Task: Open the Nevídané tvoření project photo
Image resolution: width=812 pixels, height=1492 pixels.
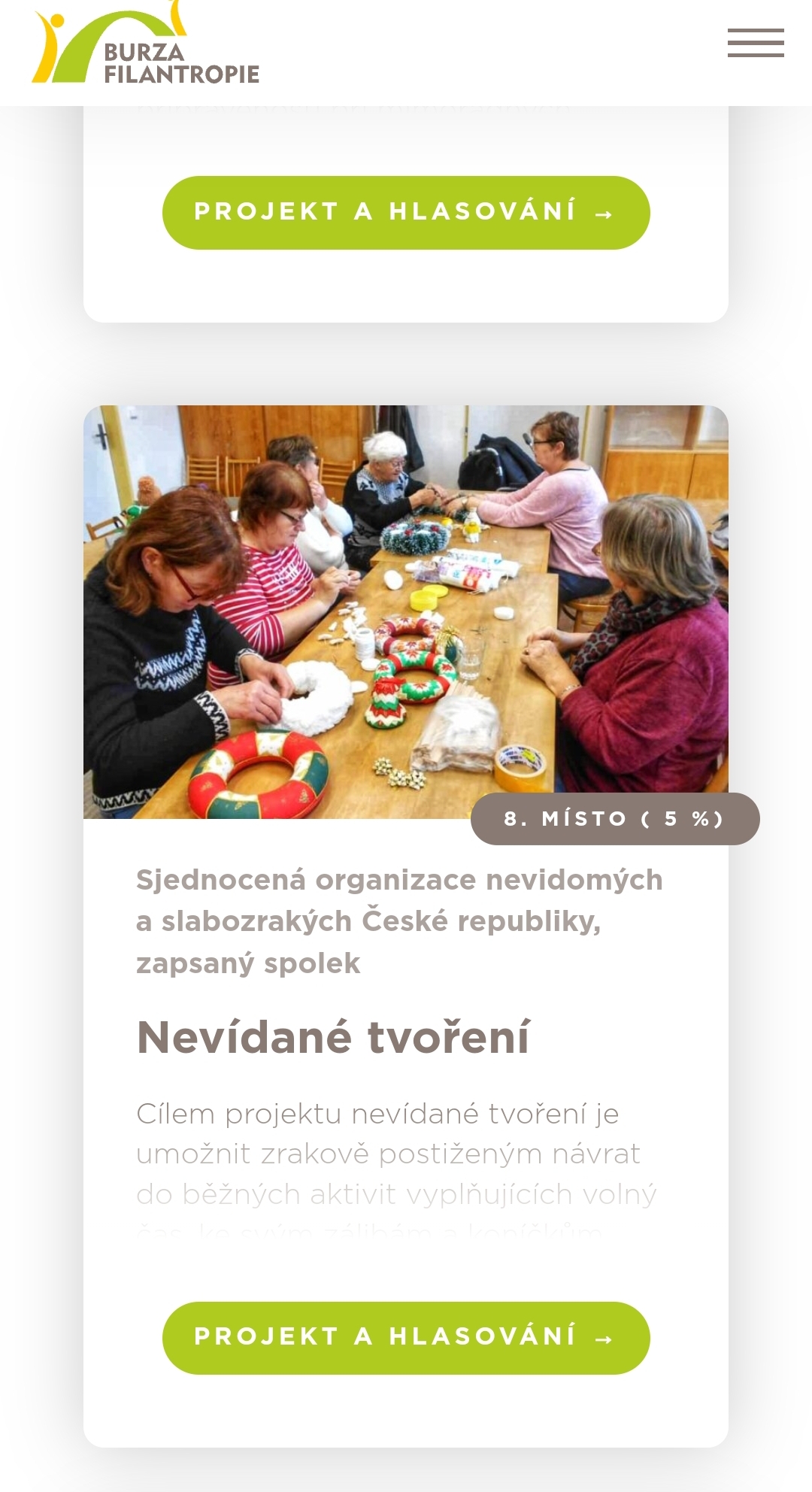Action: click(x=405, y=611)
